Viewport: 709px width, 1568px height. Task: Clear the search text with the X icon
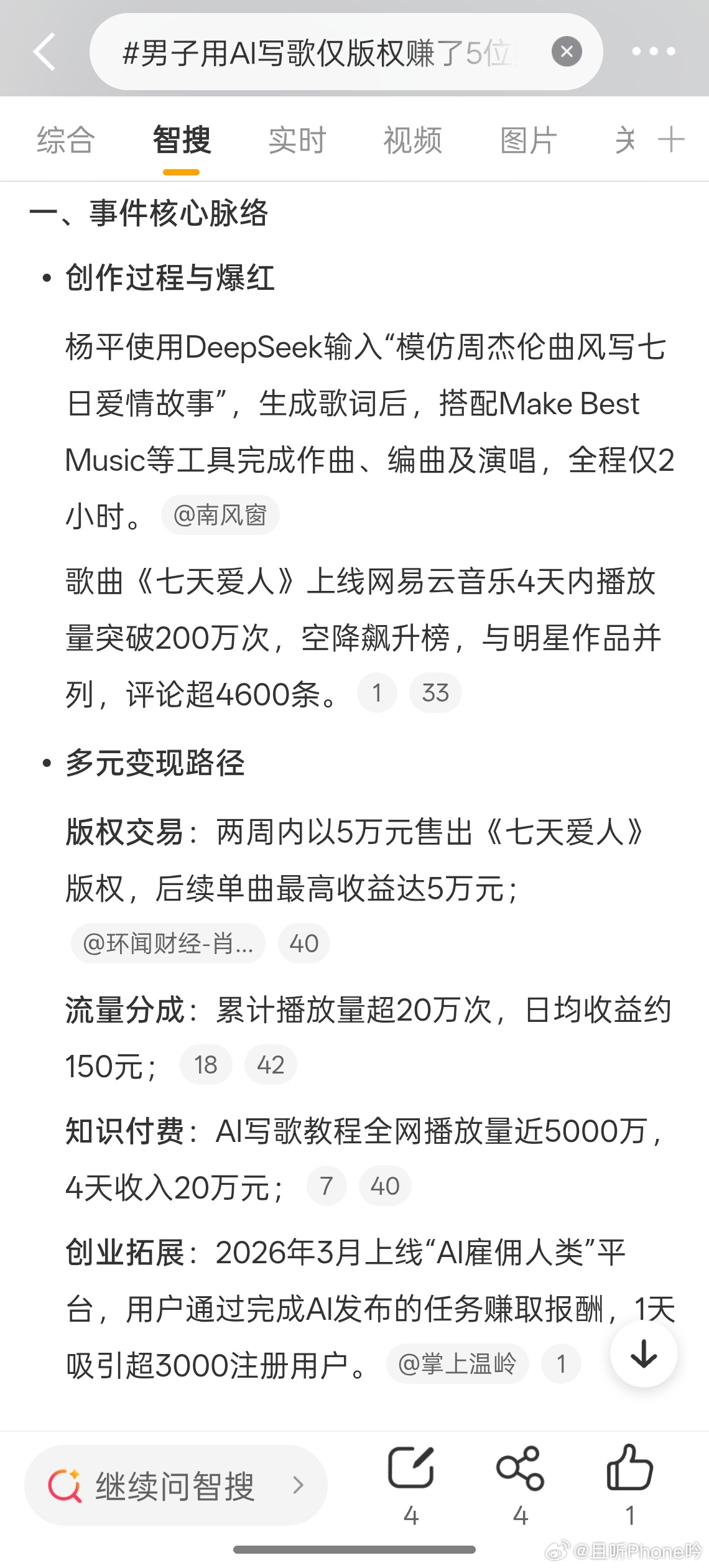[x=566, y=52]
